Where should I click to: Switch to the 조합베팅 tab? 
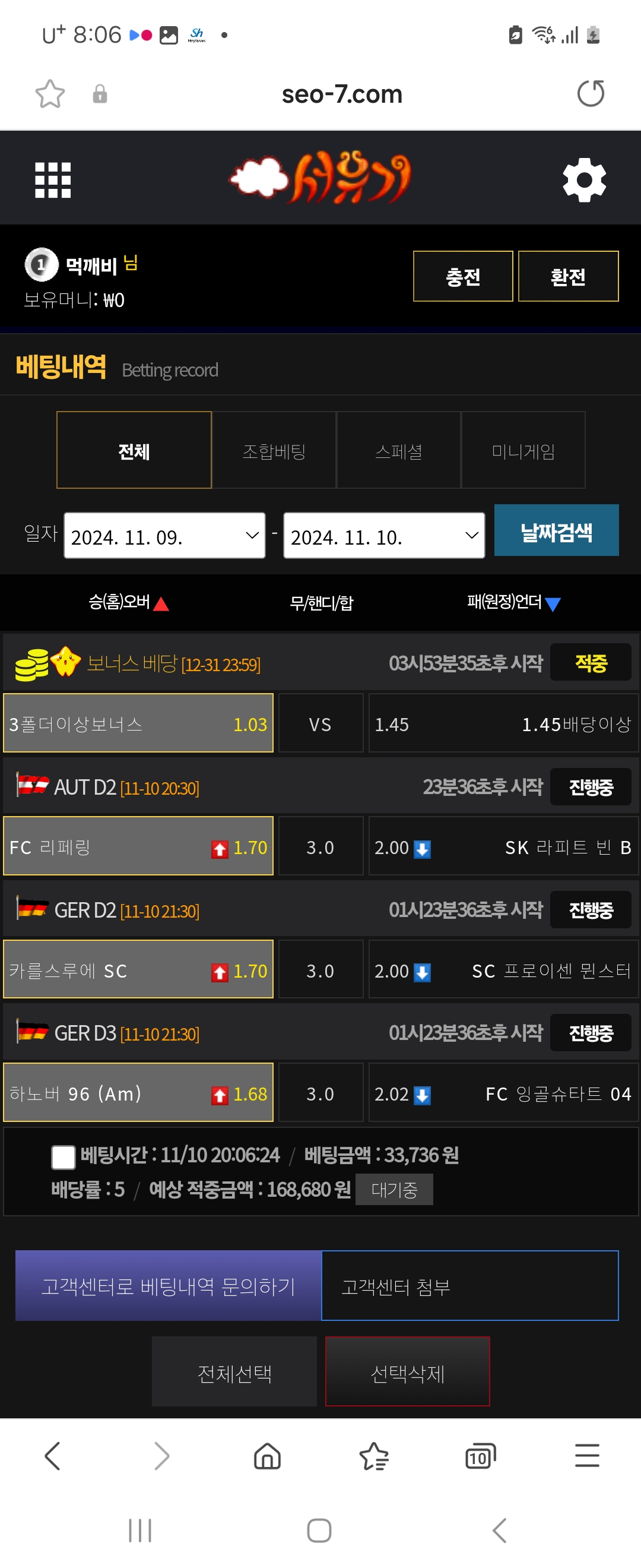pyautogui.click(x=274, y=451)
